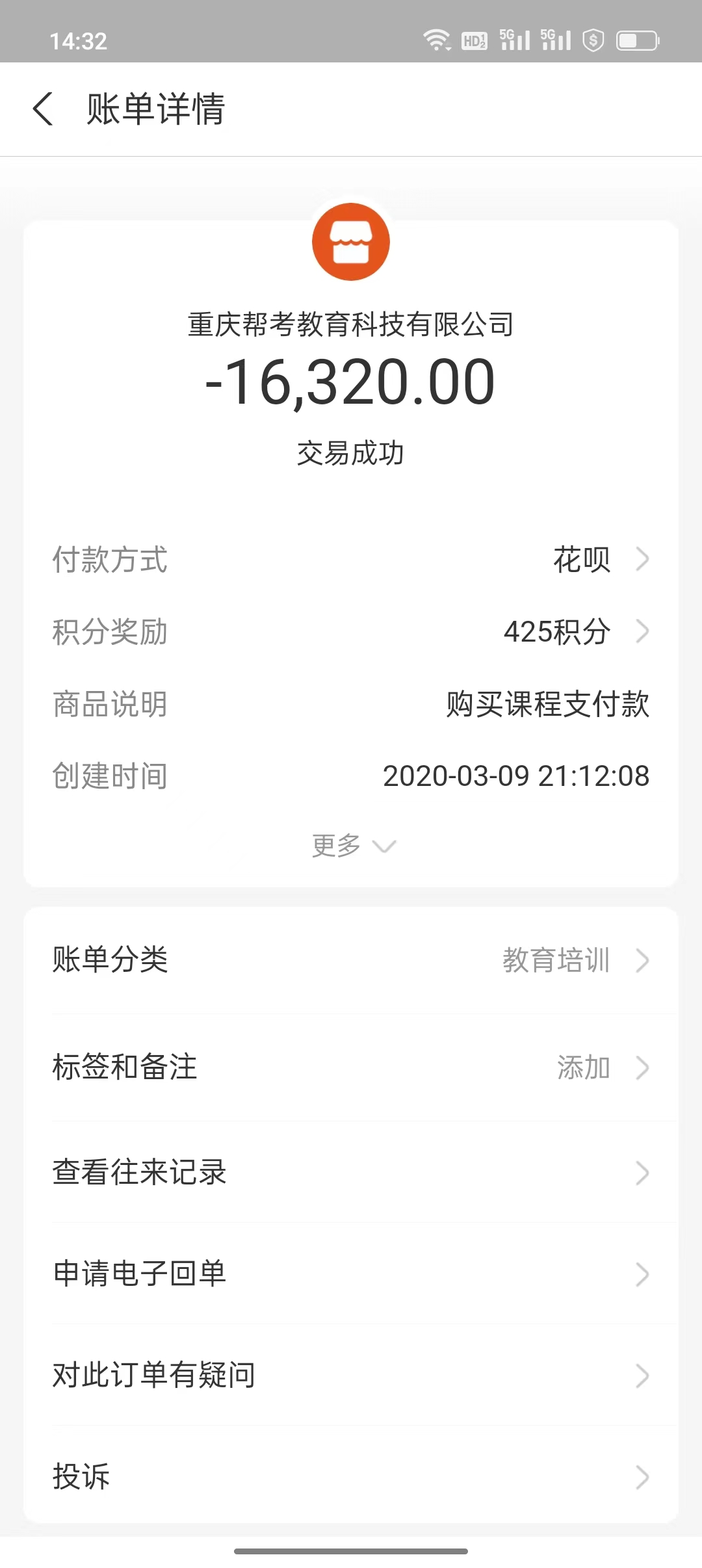The width and height of the screenshot is (702, 1568).
Task: Open 查看往来记录
Action: (351, 1172)
